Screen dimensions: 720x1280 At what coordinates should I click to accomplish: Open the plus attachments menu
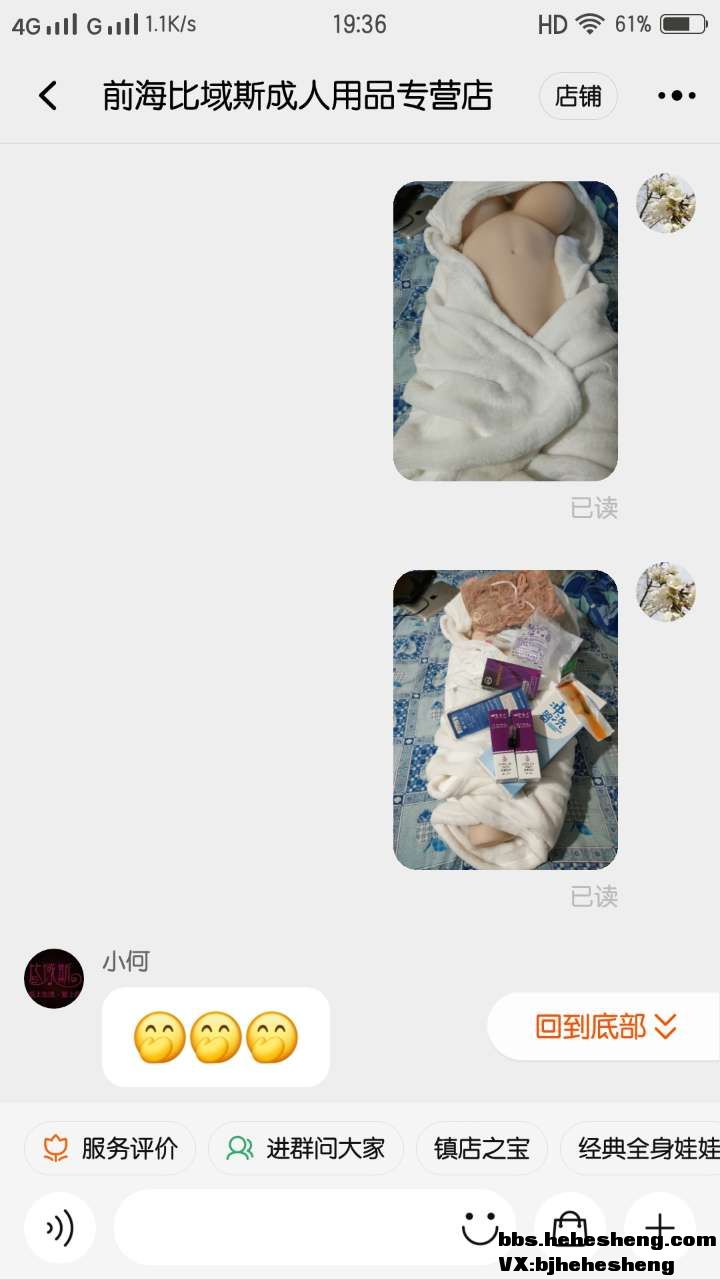click(660, 1226)
